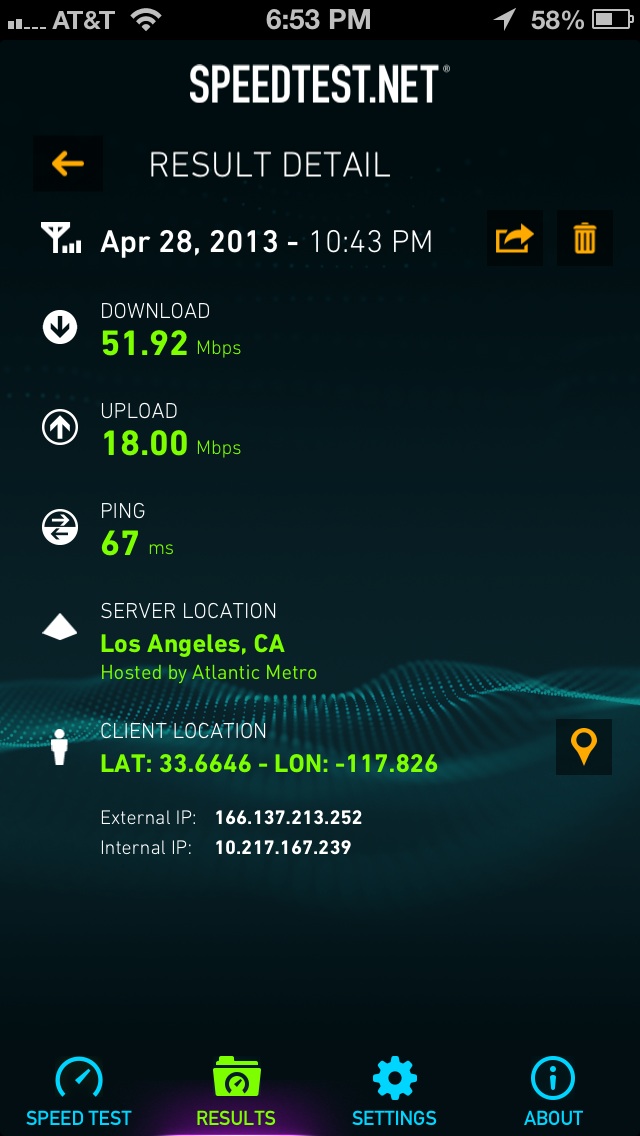Go to the Settings tab
640x1136 pixels.
tap(394, 1092)
